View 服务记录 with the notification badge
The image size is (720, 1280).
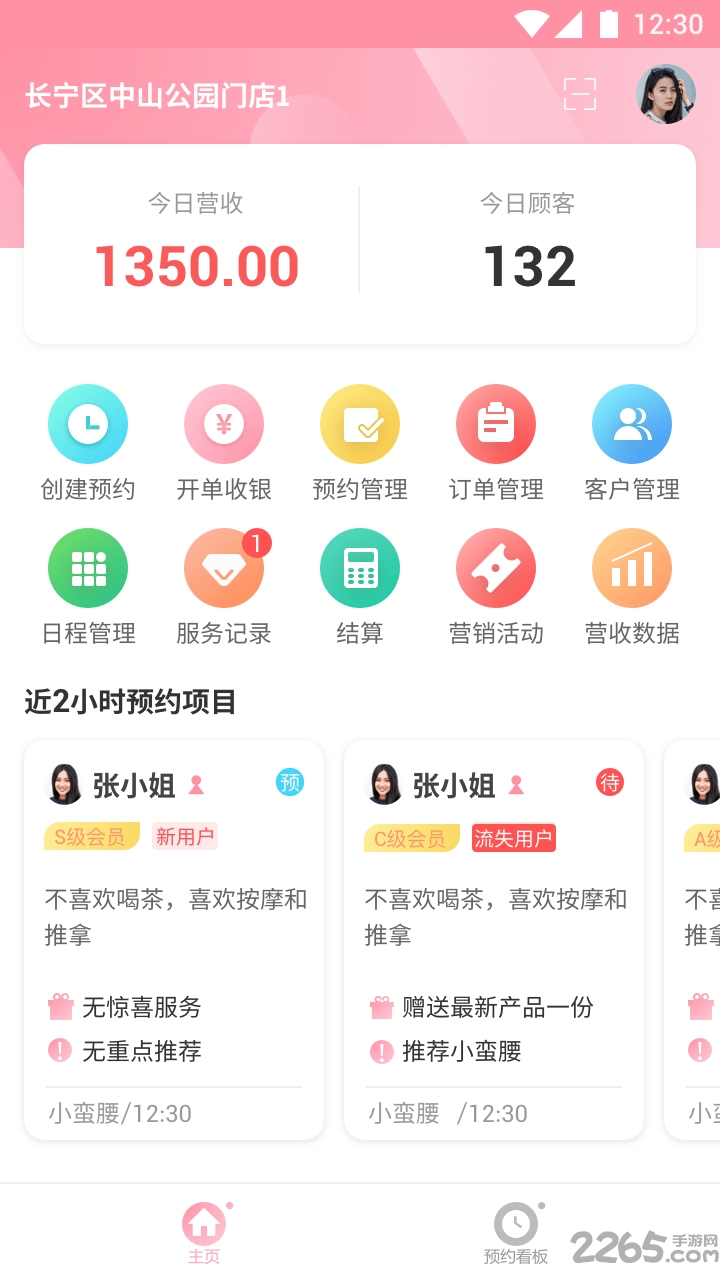pyautogui.click(x=224, y=588)
